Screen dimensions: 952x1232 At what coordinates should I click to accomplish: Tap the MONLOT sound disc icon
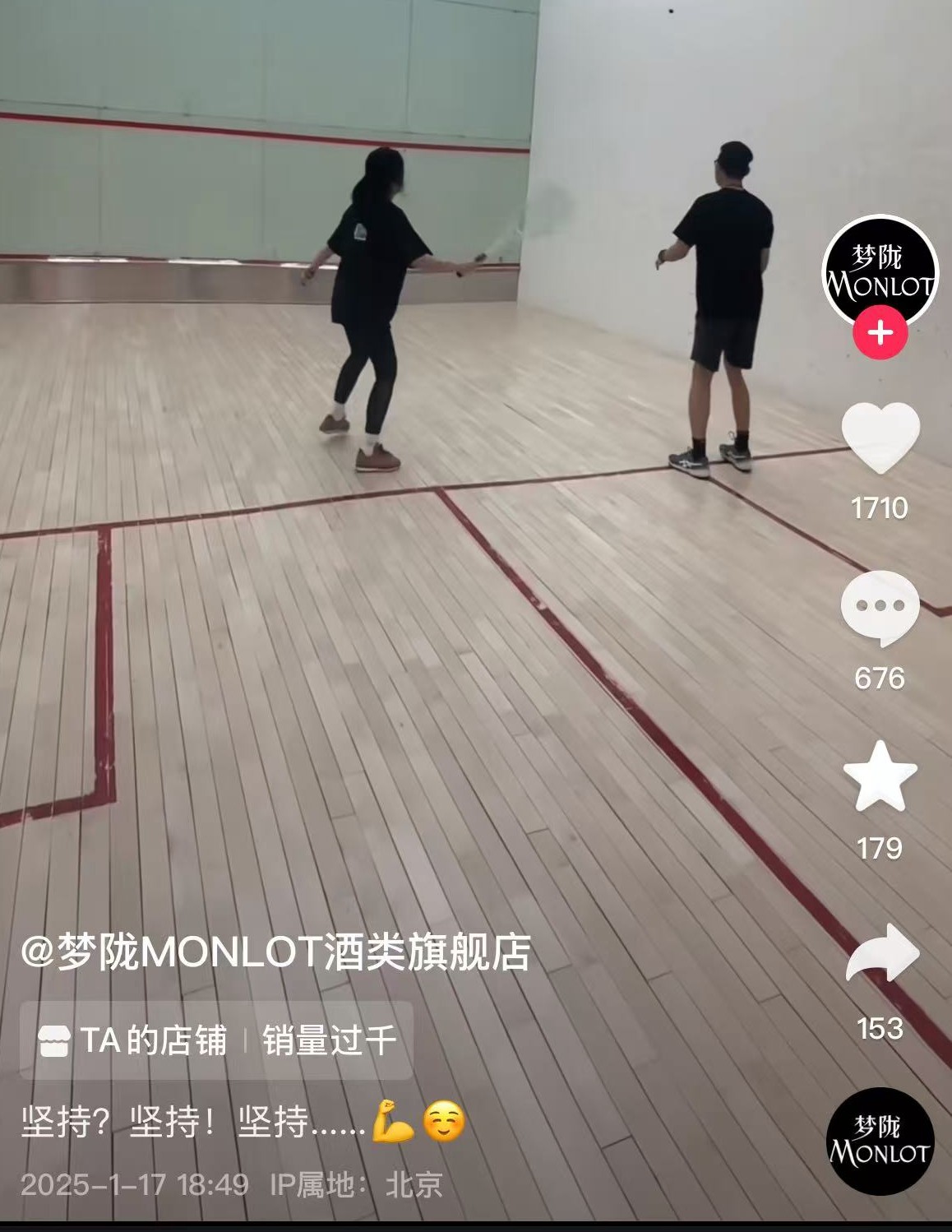pos(880,1141)
